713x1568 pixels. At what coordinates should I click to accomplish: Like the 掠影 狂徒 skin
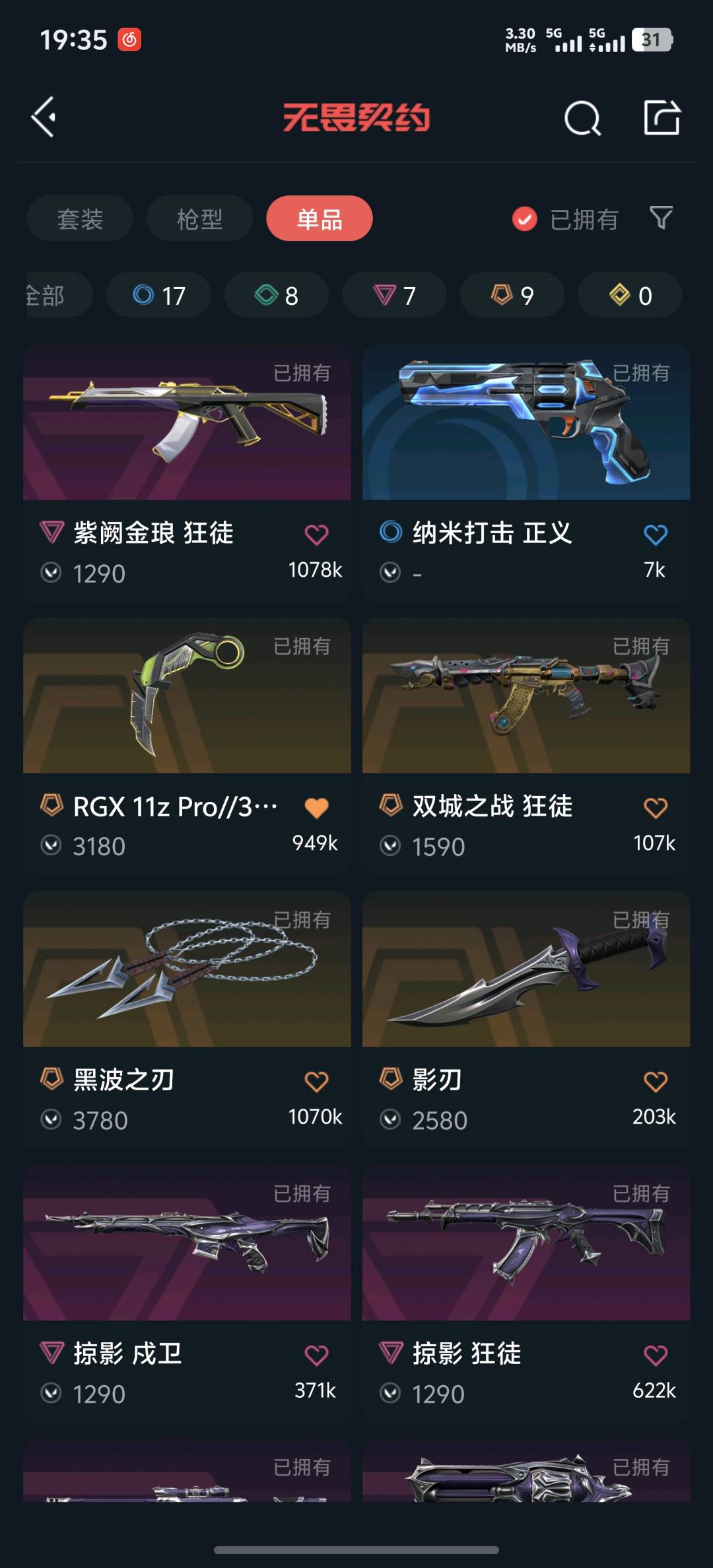[x=655, y=1356]
